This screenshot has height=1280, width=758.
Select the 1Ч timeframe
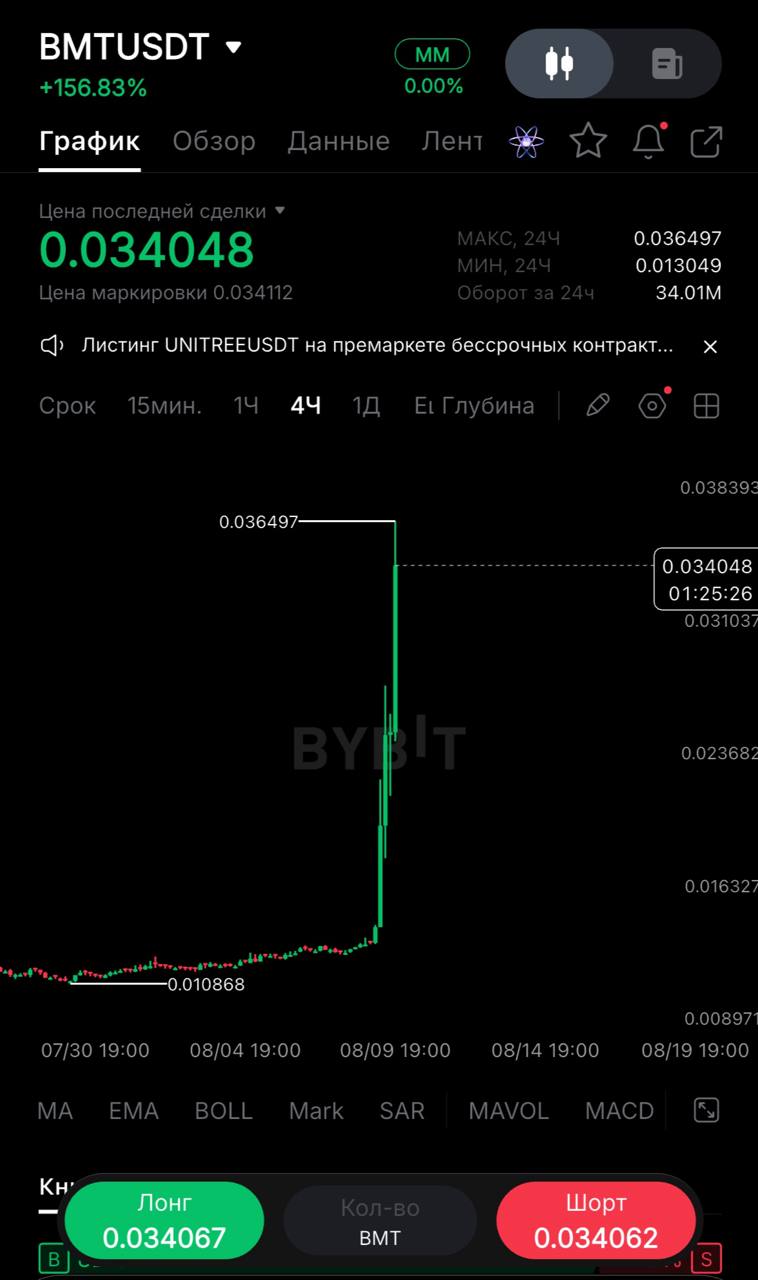pos(246,406)
